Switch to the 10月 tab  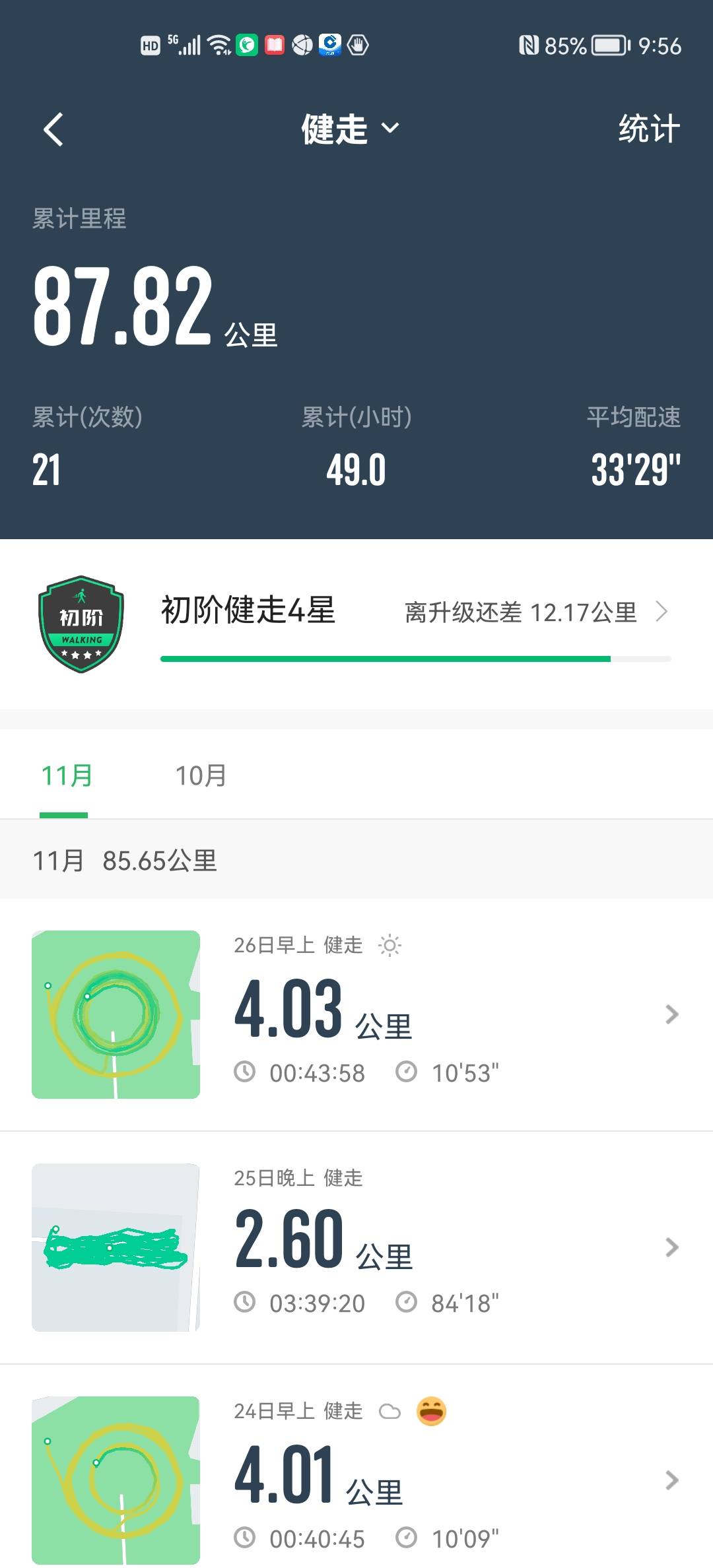[201, 775]
